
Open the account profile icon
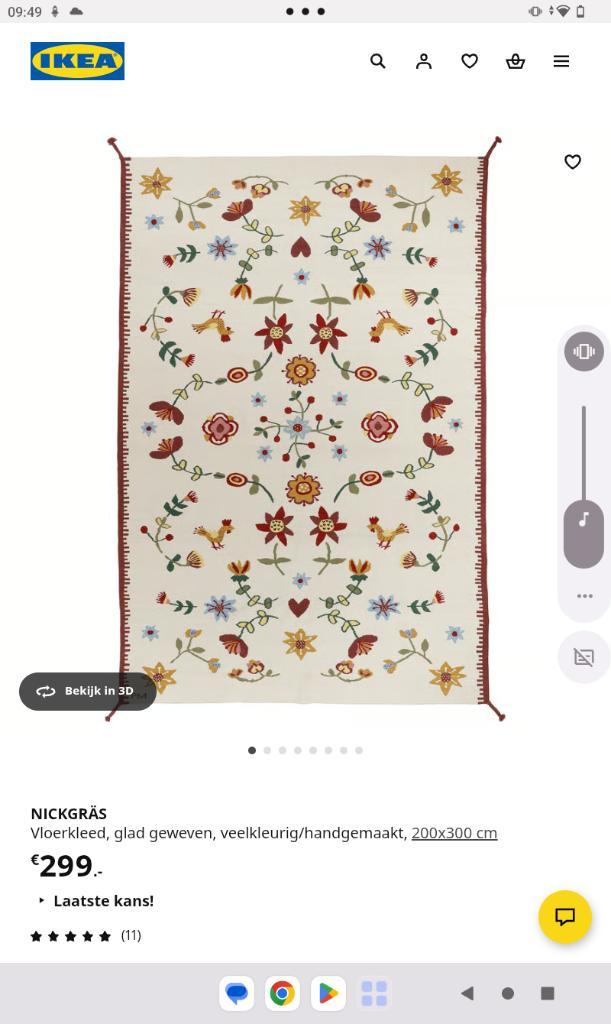(x=424, y=61)
